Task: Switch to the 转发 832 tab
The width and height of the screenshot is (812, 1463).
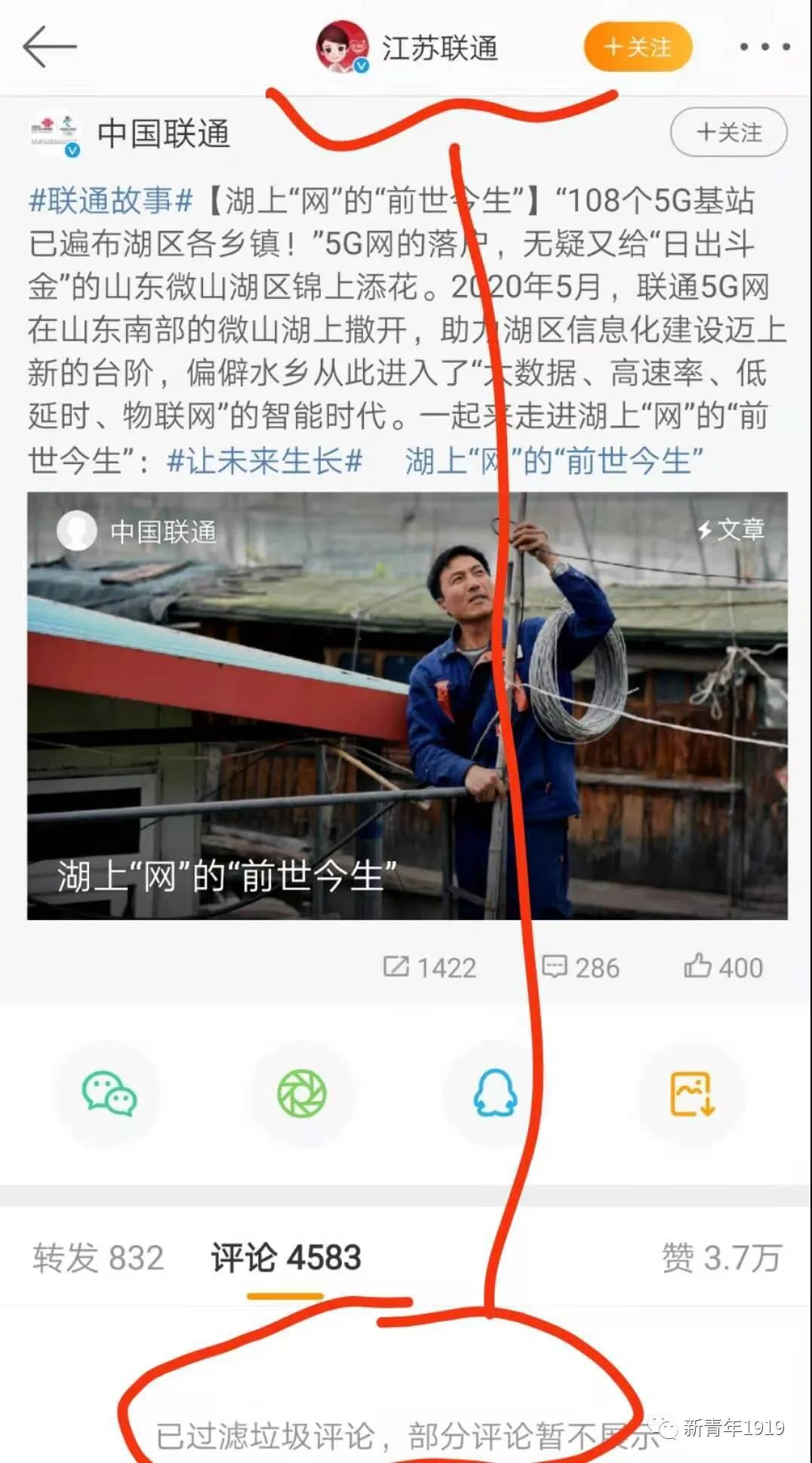Action: (x=98, y=1258)
